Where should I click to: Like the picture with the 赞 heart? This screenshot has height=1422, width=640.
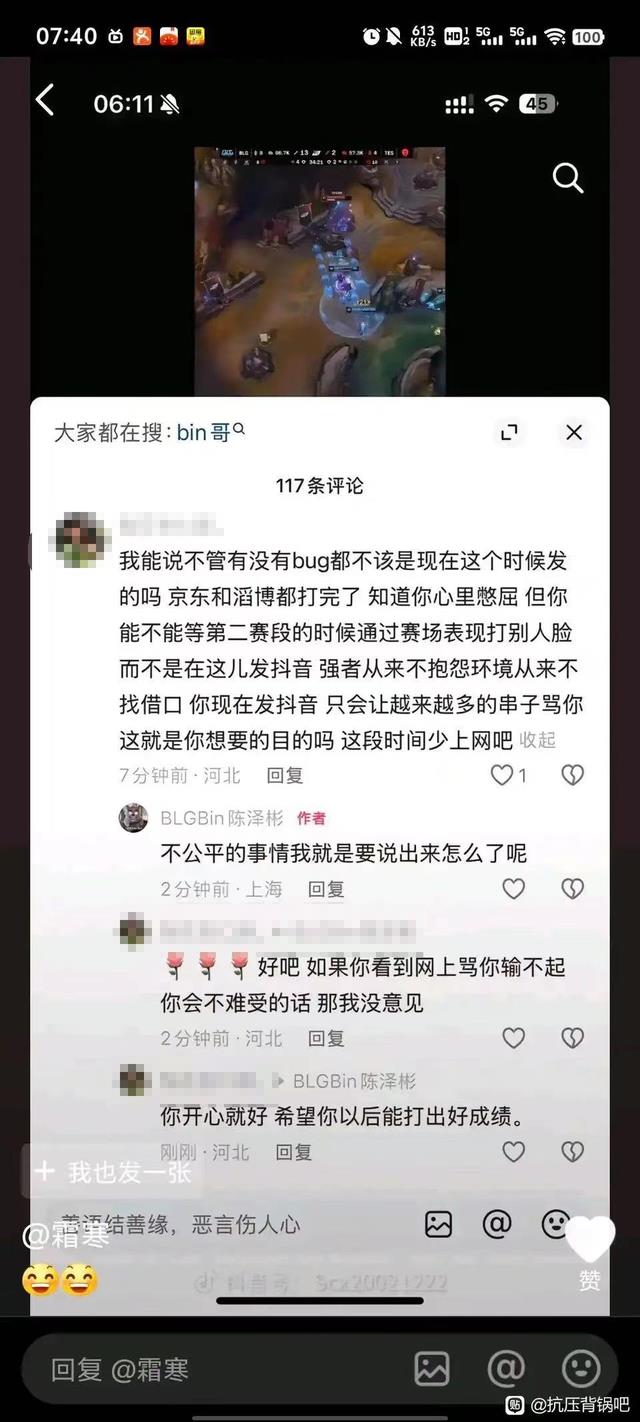[x=590, y=1242]
